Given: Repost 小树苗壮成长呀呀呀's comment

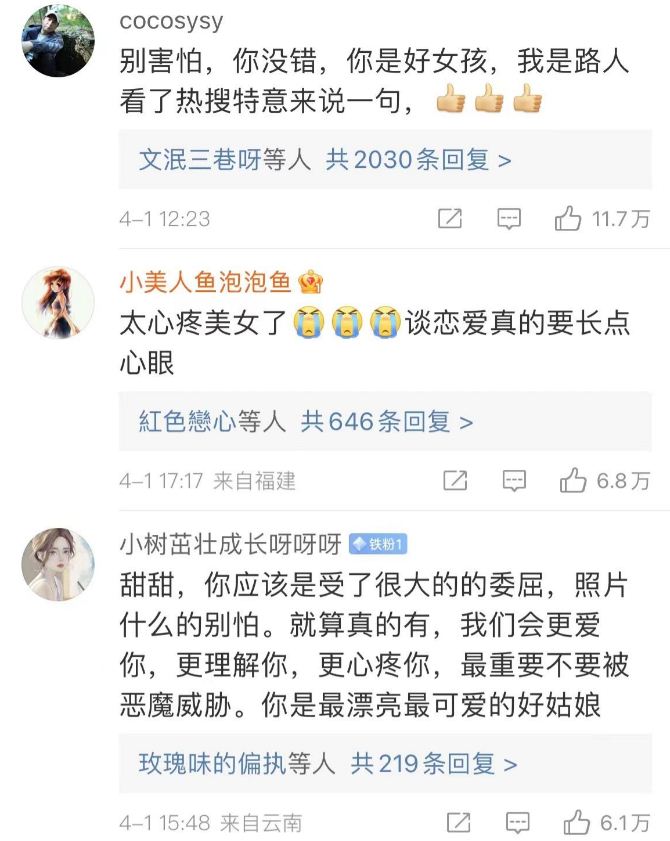Looking at the screenshot, I should 458,823.
